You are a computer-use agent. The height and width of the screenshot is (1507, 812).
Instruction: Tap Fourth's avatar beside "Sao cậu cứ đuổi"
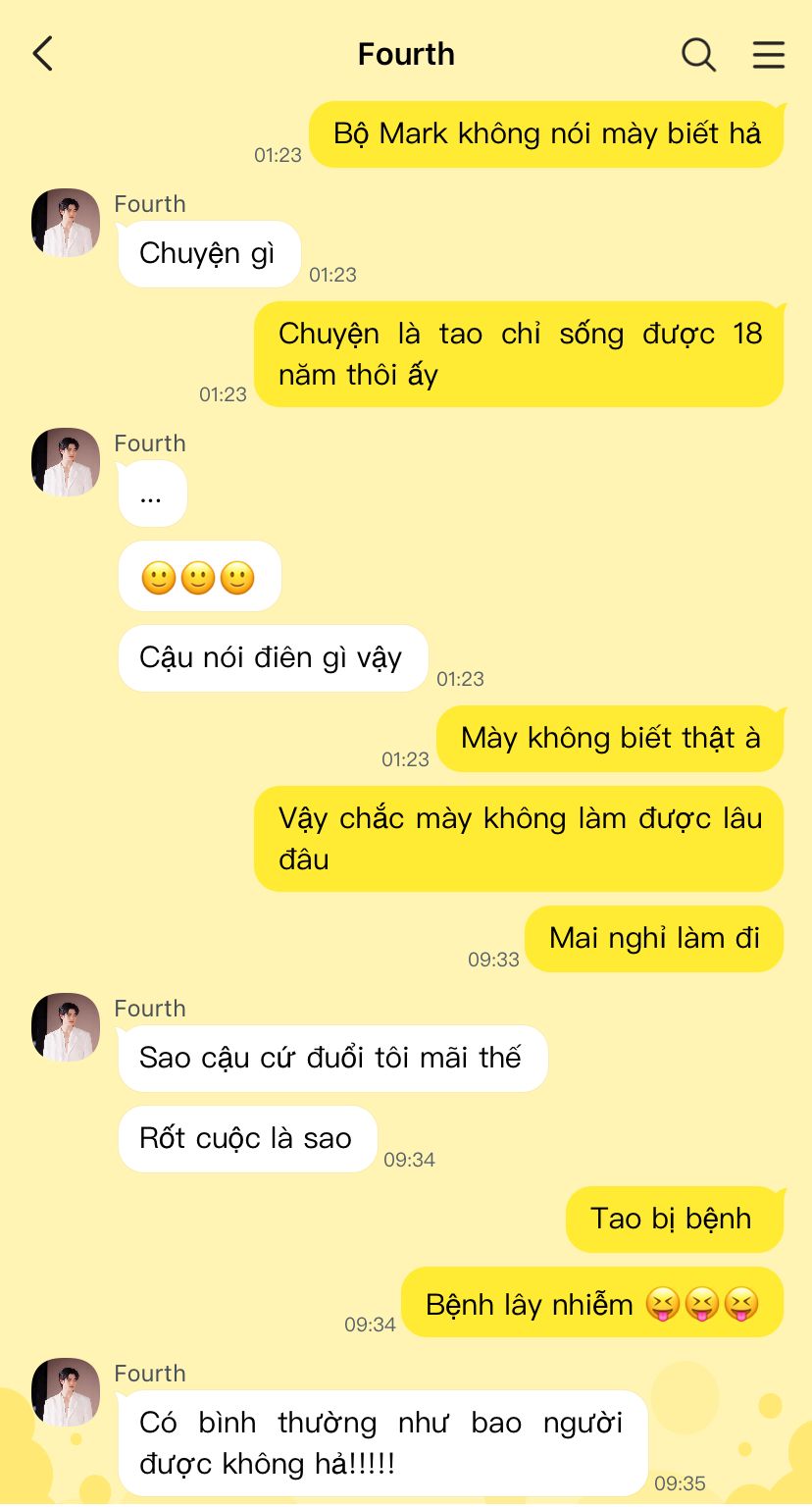pos(66,1027)
